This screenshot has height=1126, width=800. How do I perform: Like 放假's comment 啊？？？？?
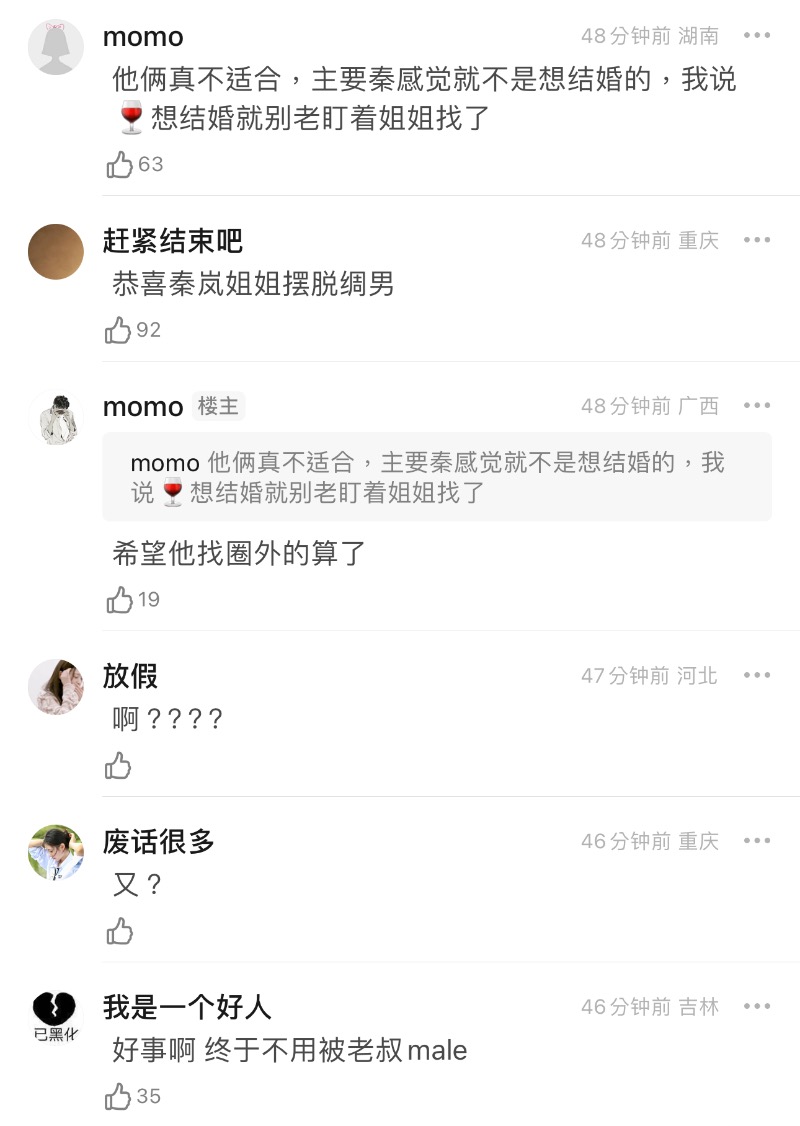pos(119,766)
